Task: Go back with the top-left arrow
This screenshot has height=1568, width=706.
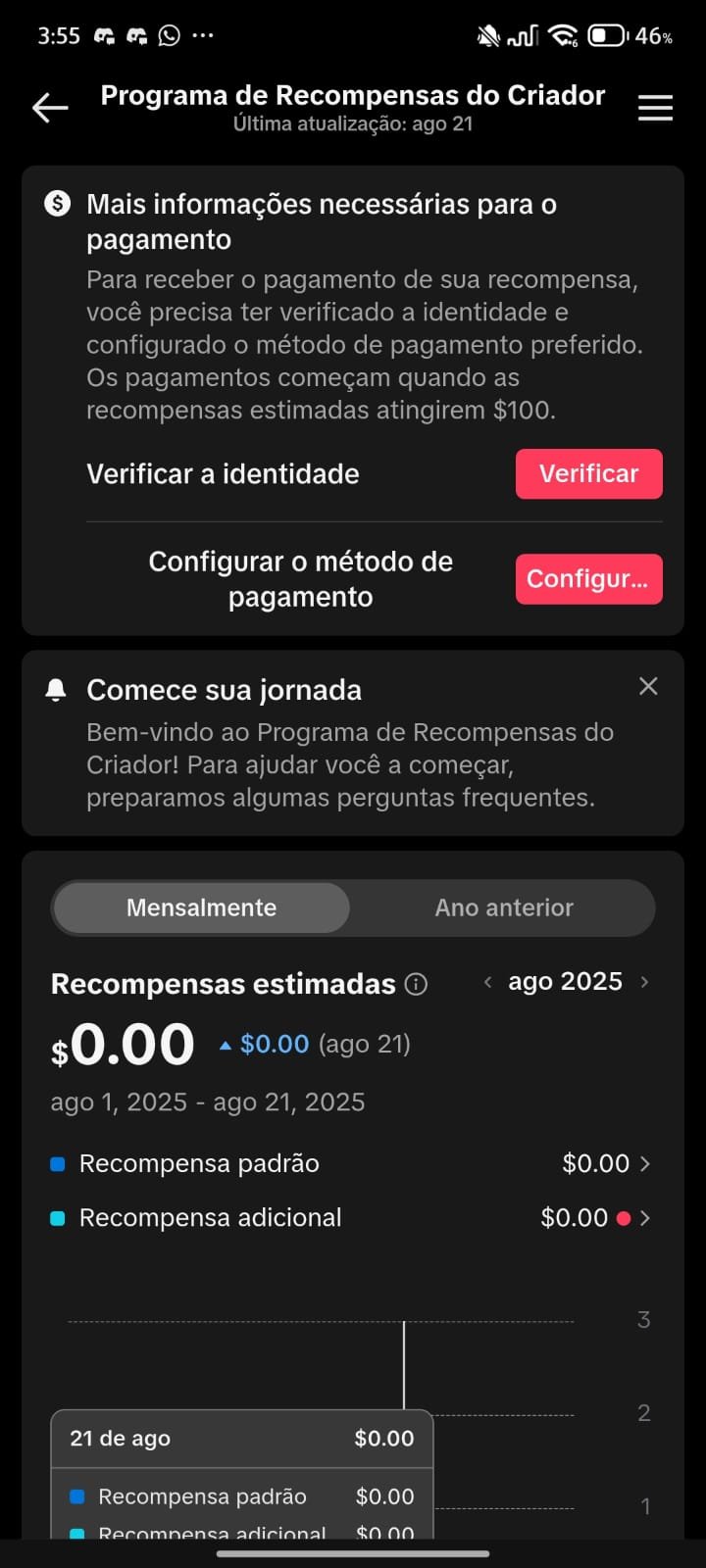Action: click(x=50, y=108)
